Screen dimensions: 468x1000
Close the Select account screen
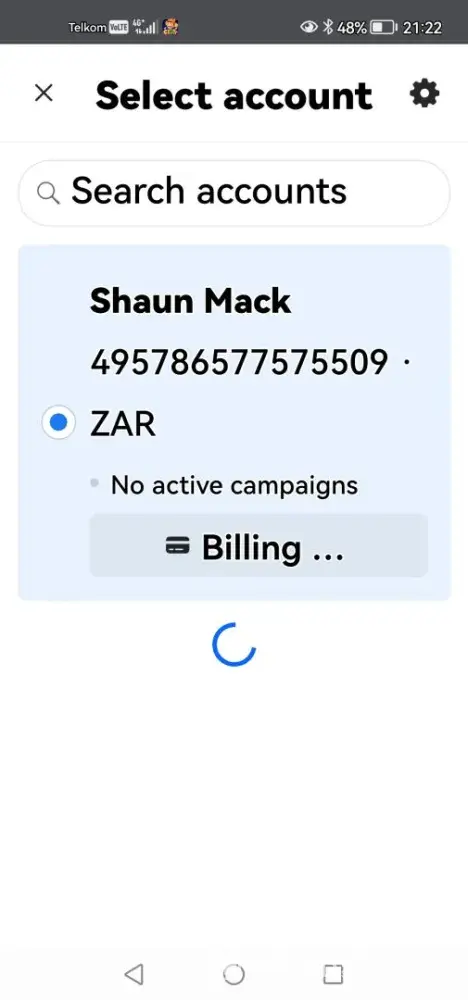[43, 94]
